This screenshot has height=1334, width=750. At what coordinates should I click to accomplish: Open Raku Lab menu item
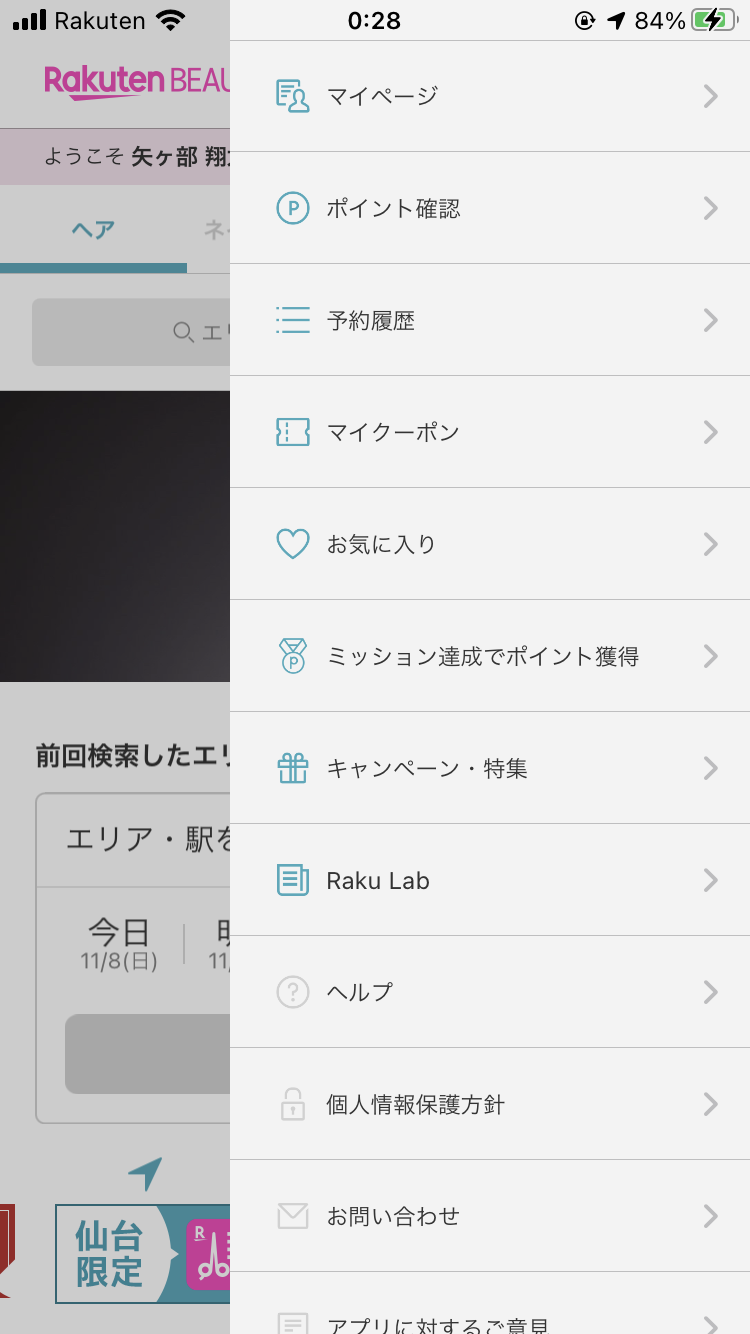point(490,880)
